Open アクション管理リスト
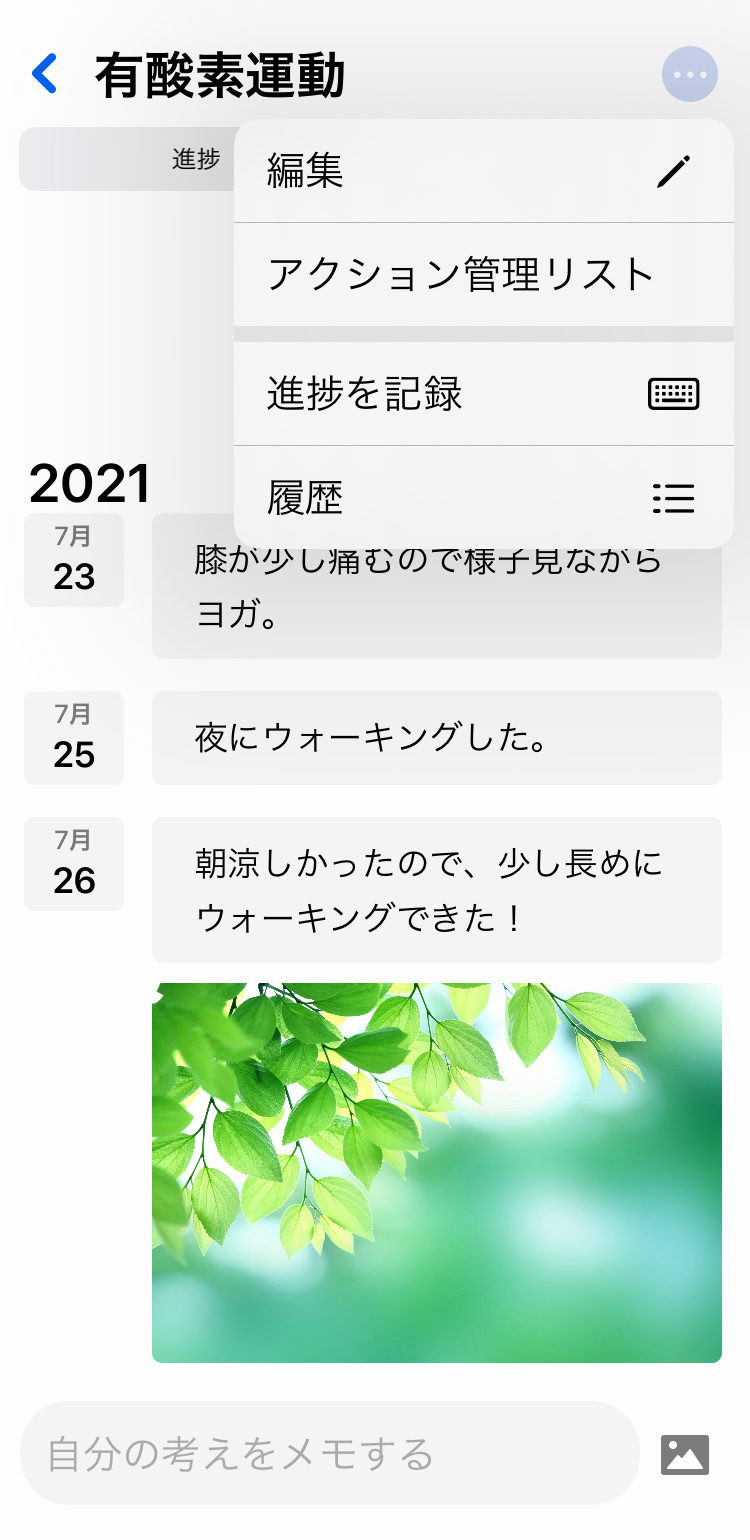This screenshot has height=1540, width=750. [483, 274]
